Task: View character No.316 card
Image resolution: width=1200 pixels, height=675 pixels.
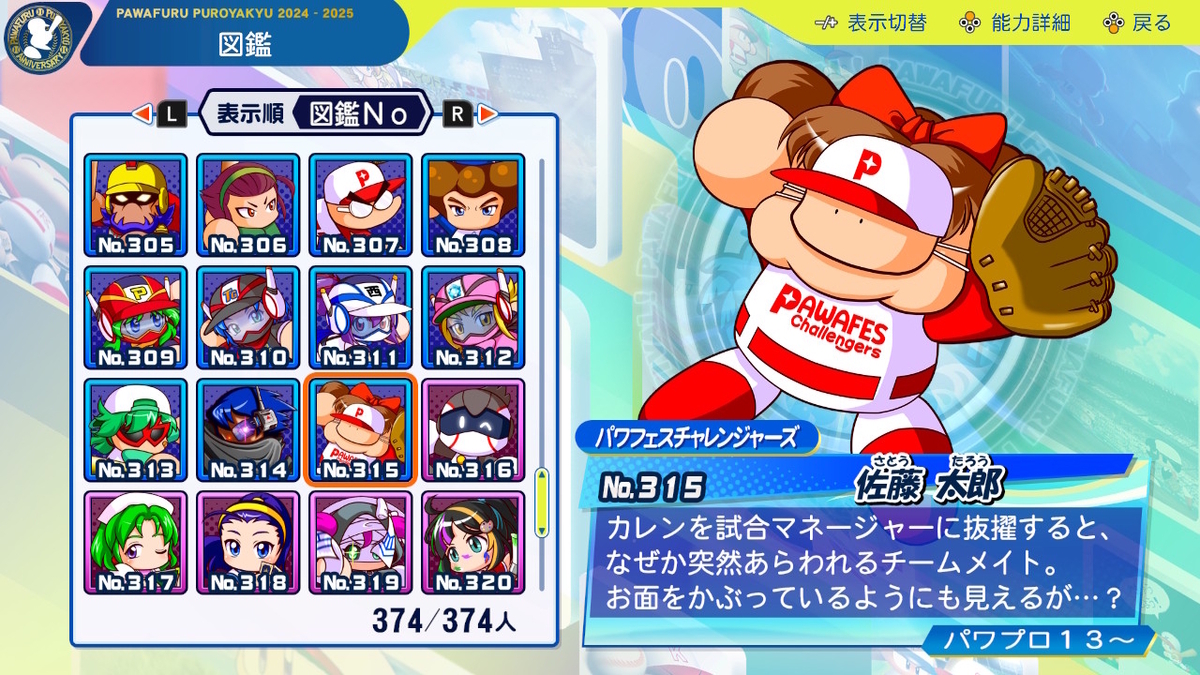Action: point(472,430)
